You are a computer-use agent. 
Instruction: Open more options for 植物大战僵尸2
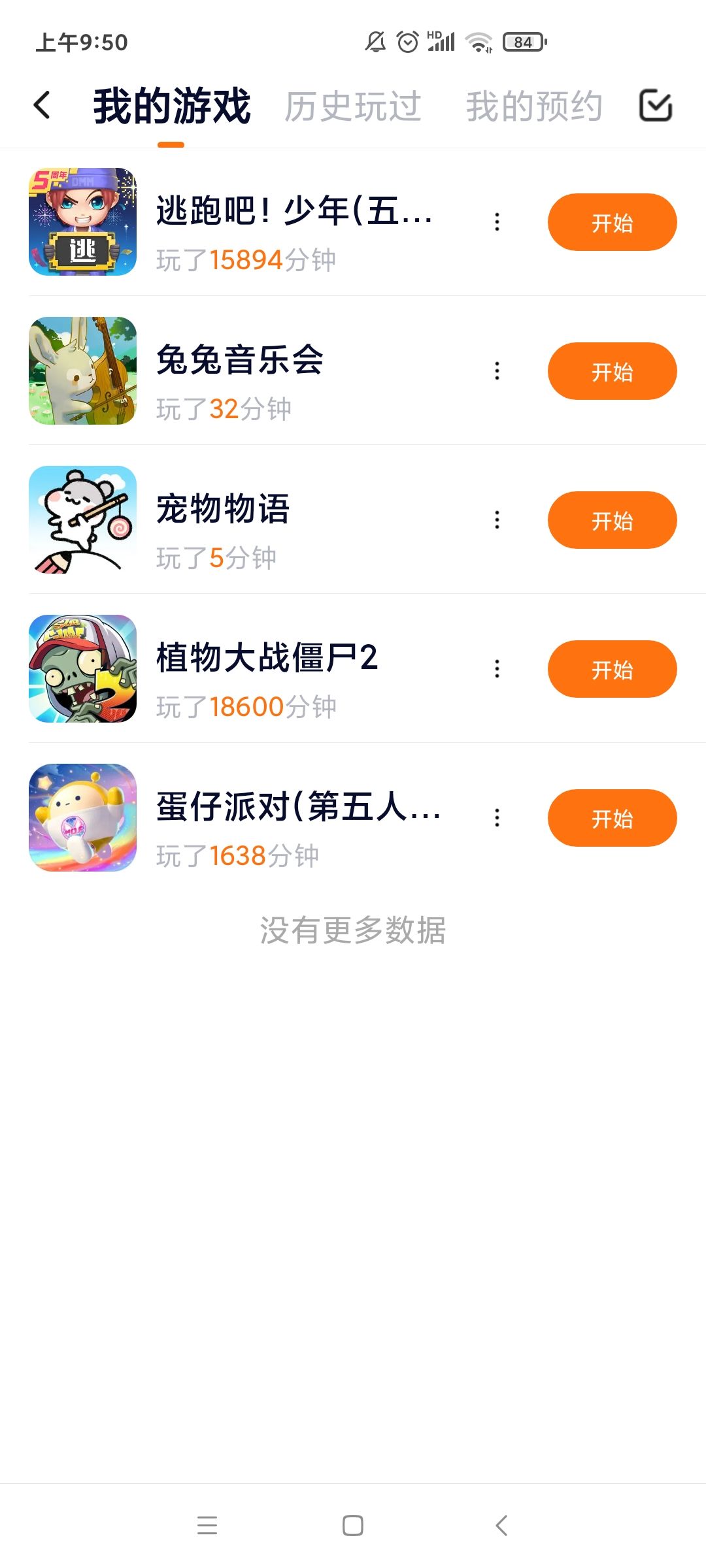point(497,669)
